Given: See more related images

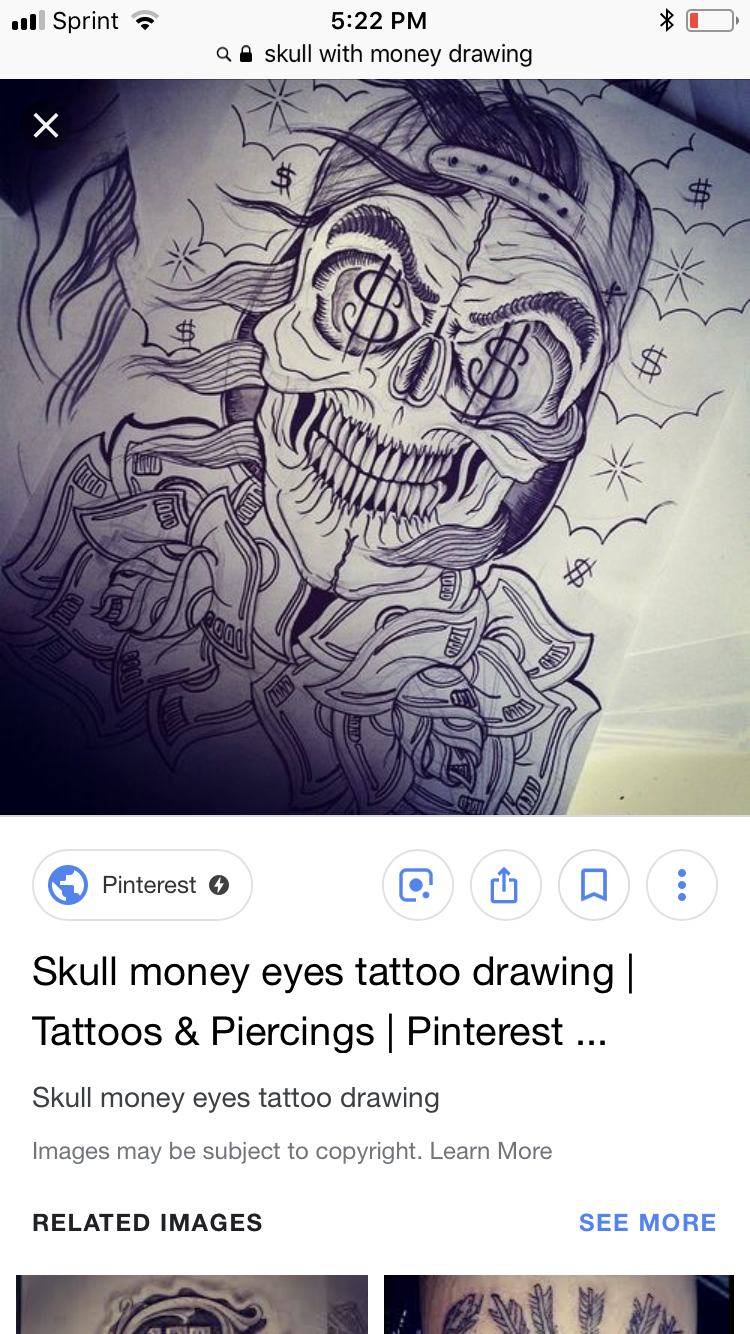Looking at the screenshot, I should pos(647,1222).
